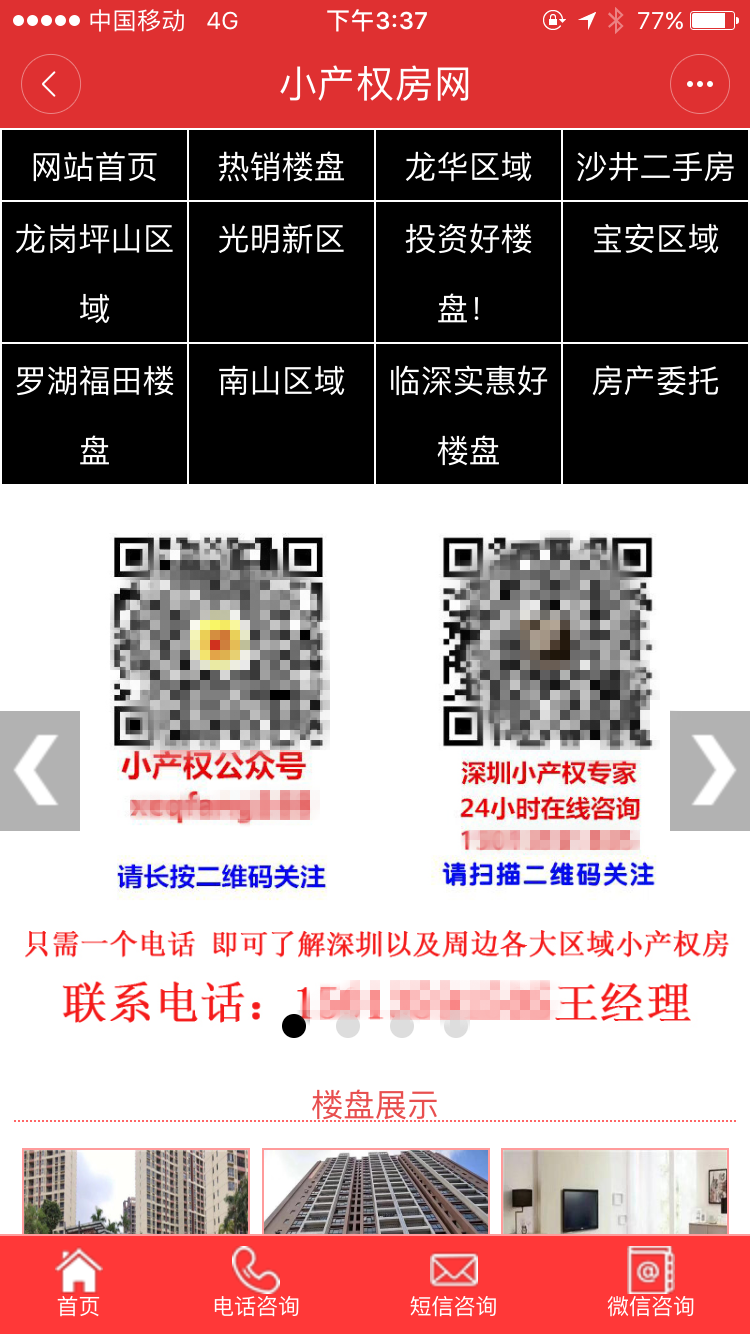Open 投资好楼盘 category
This screenshot has height=1334, width=750.
[468, 272]
